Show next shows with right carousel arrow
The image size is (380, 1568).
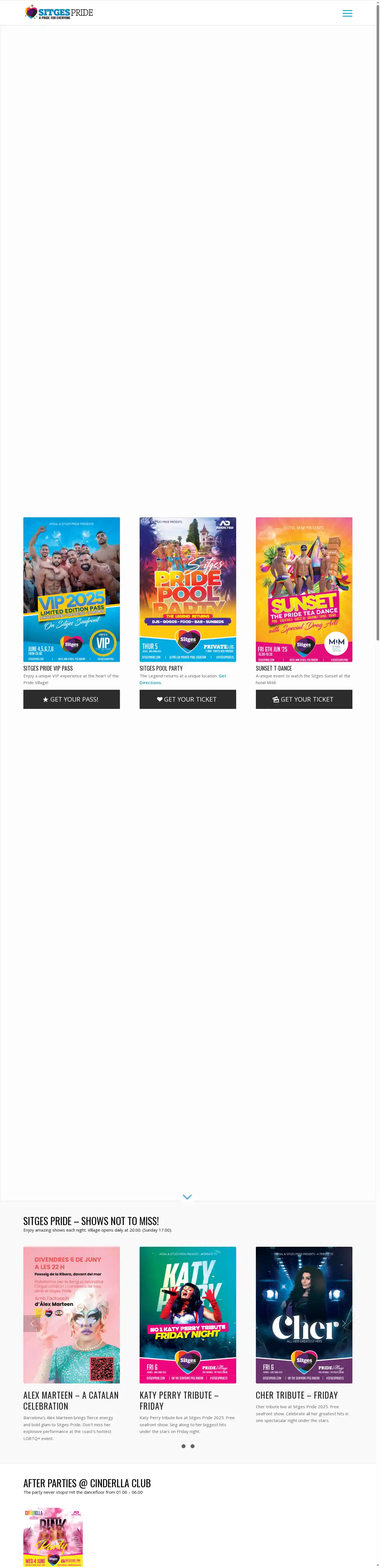point(344,1323)
